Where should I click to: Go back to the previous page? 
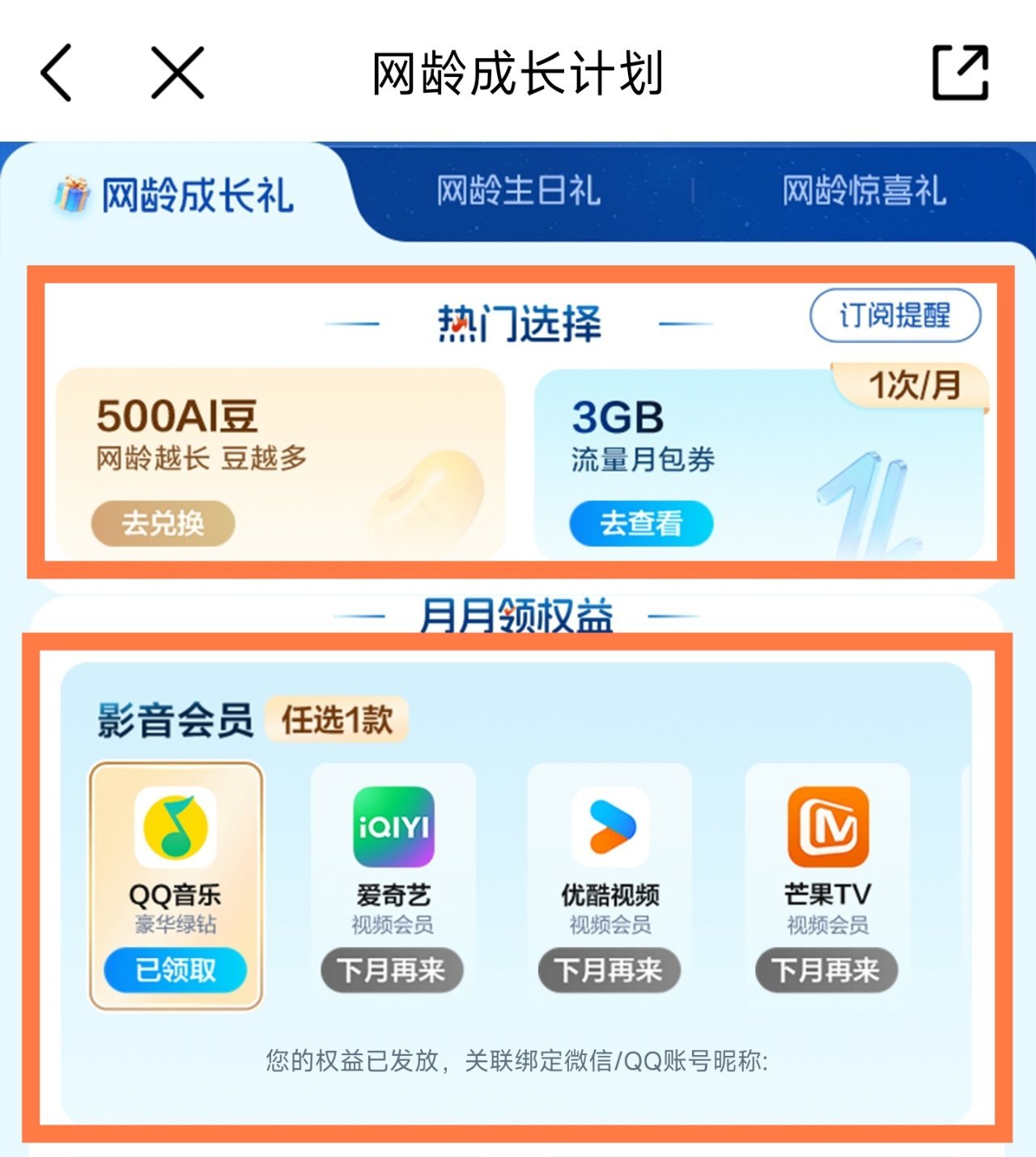pos(57,73)
